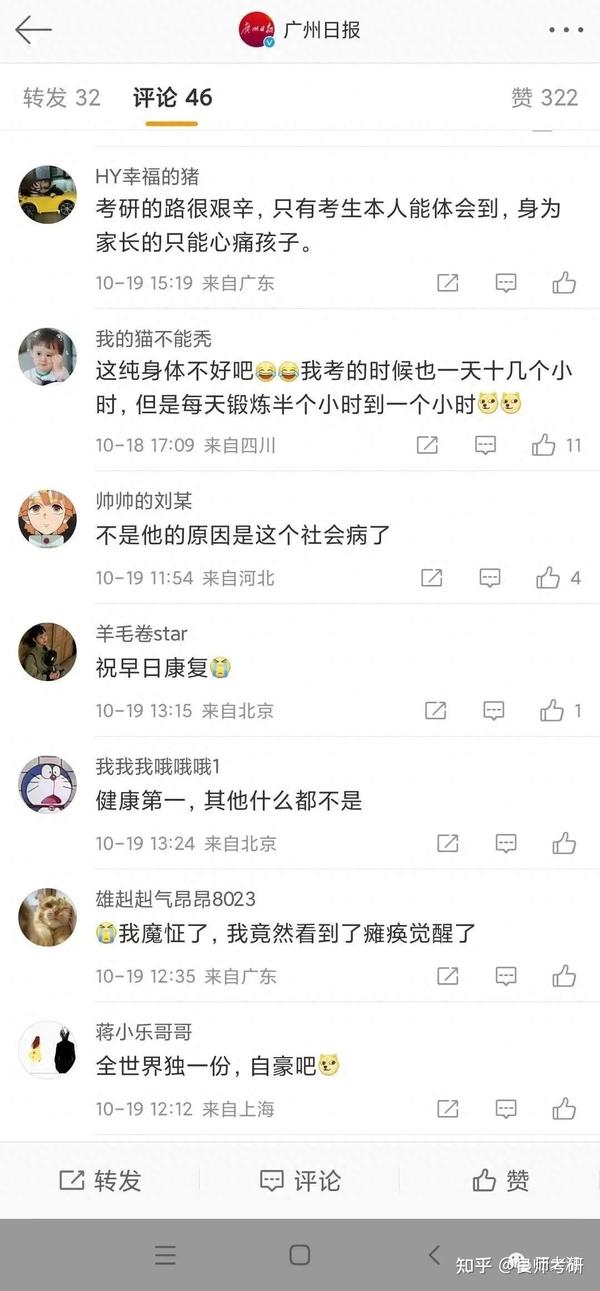Write a comment via bottom 评论 button
The height and width of the screenshot is (1291, 600).
[300, 1180]
